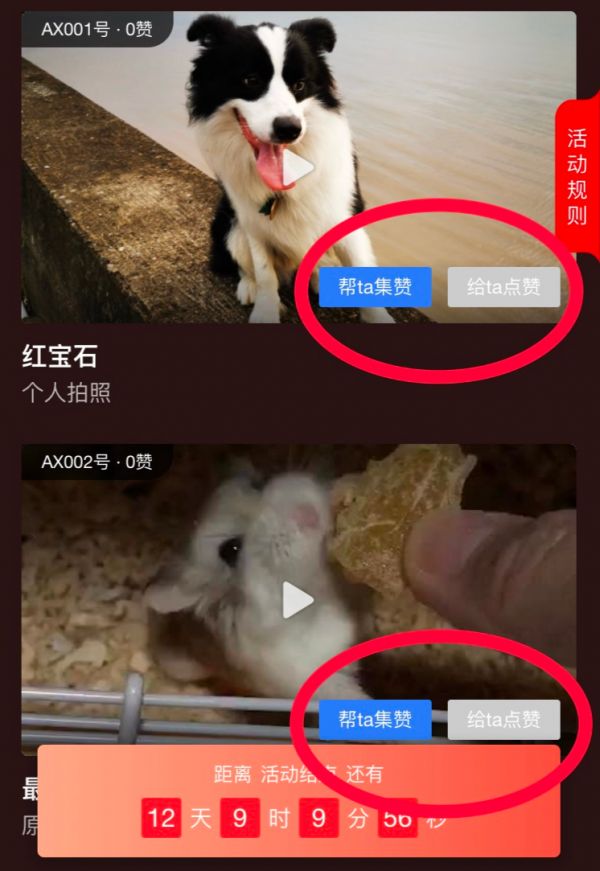600x871 pixels.
Task: Tap 给ta点赞 on the AX002 entry
Action: [503, 719]
